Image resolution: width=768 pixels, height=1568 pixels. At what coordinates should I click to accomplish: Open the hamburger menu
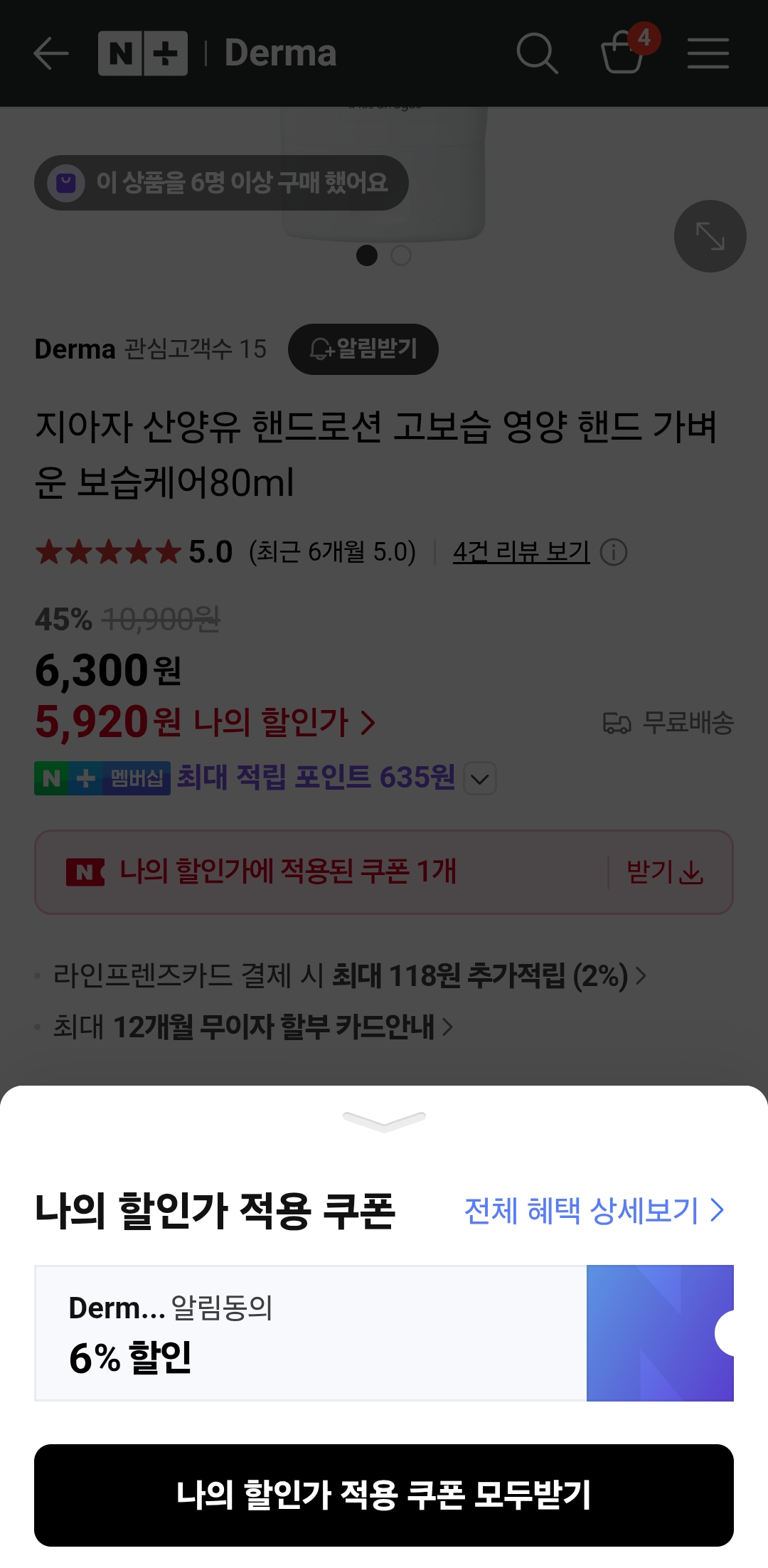coord(708,53)
